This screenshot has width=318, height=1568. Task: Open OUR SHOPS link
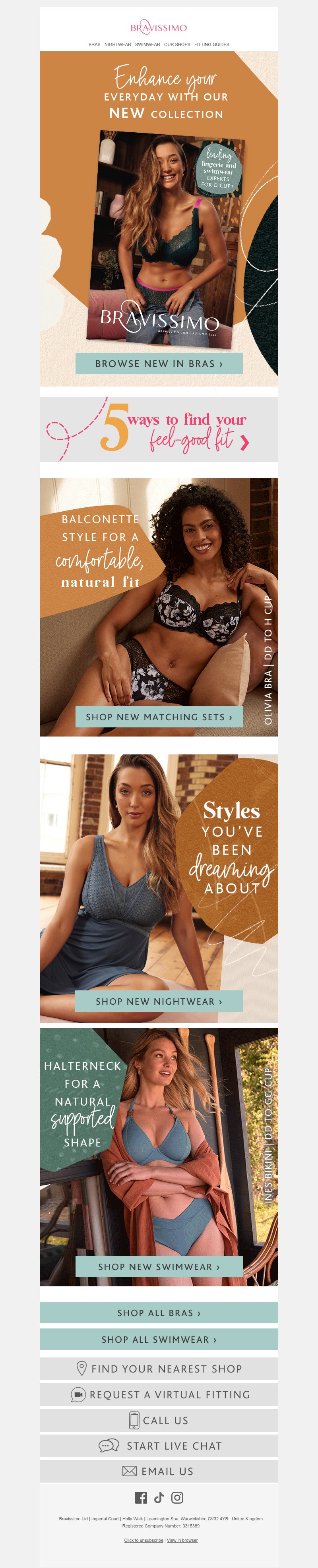pyautogui.click(x=176, y=44)
